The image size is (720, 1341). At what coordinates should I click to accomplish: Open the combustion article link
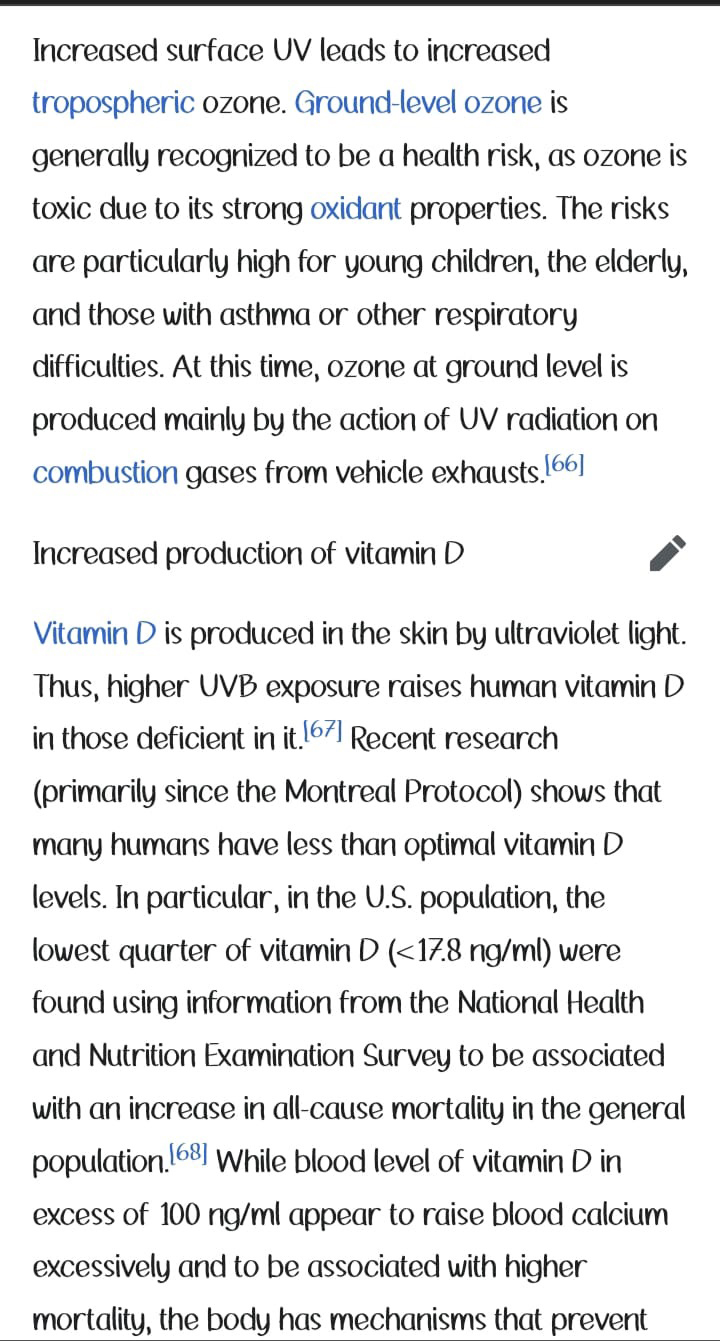105,473
